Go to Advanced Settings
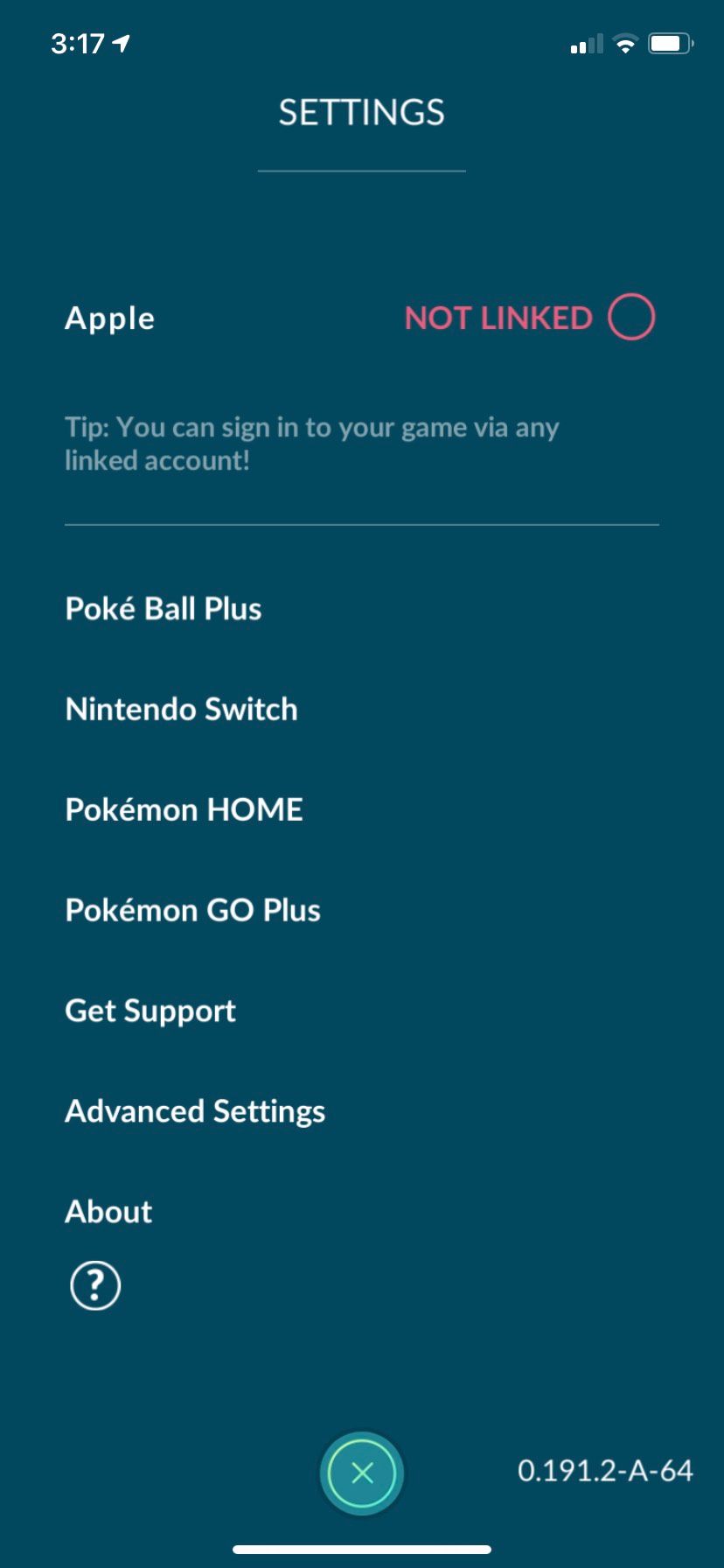Image resolution: width=724 pixels, height=1568 pixels. click(x=195, y=1112)
